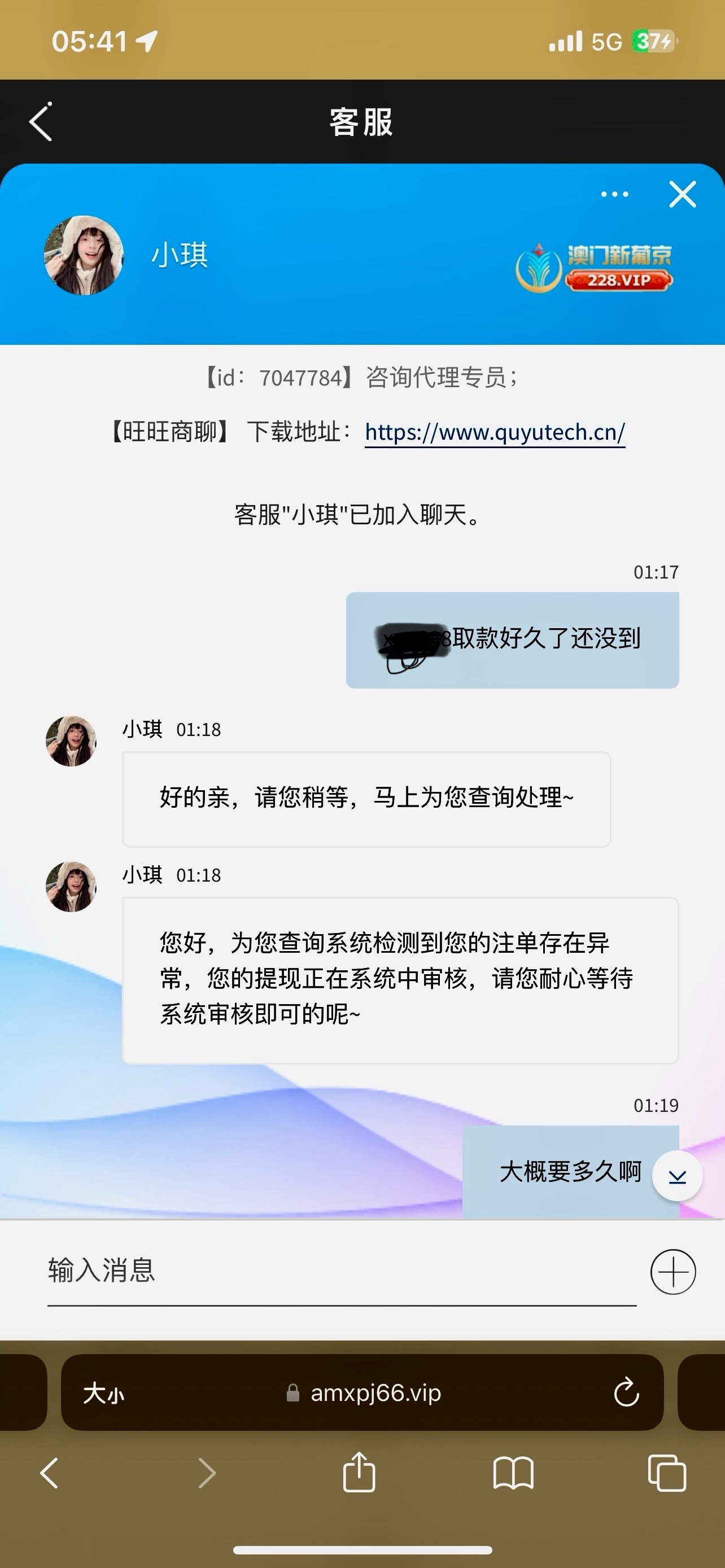Share this page from Safari
This screenshot has height=1568, width=725.
pyautogui.click(x=359, y=1473)
